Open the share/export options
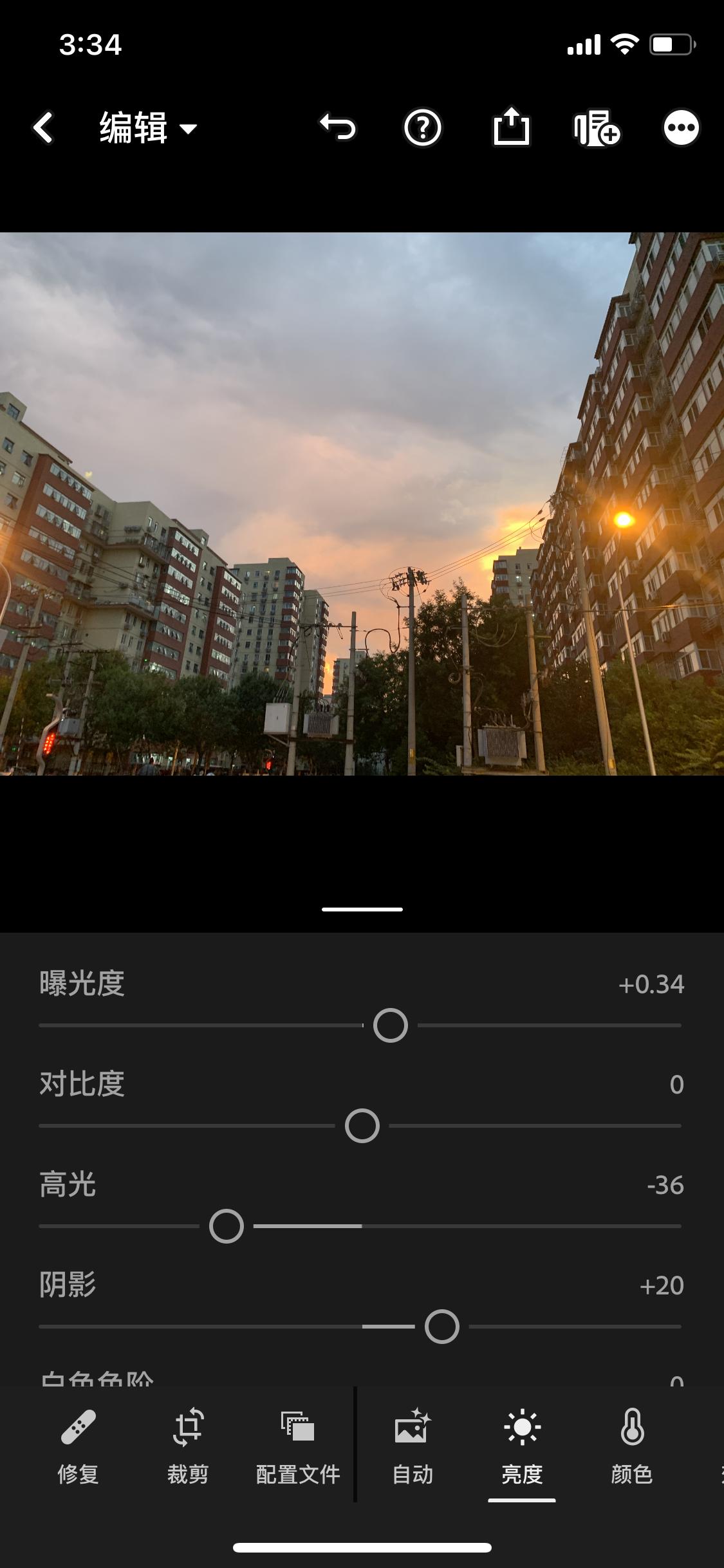 point(512,127)
